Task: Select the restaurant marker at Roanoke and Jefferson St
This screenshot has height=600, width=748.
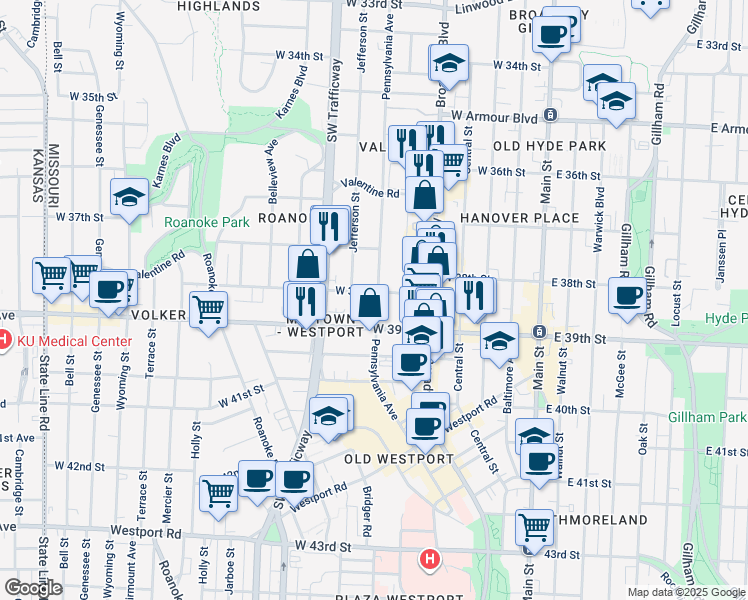Action: [x=328, y=224]
